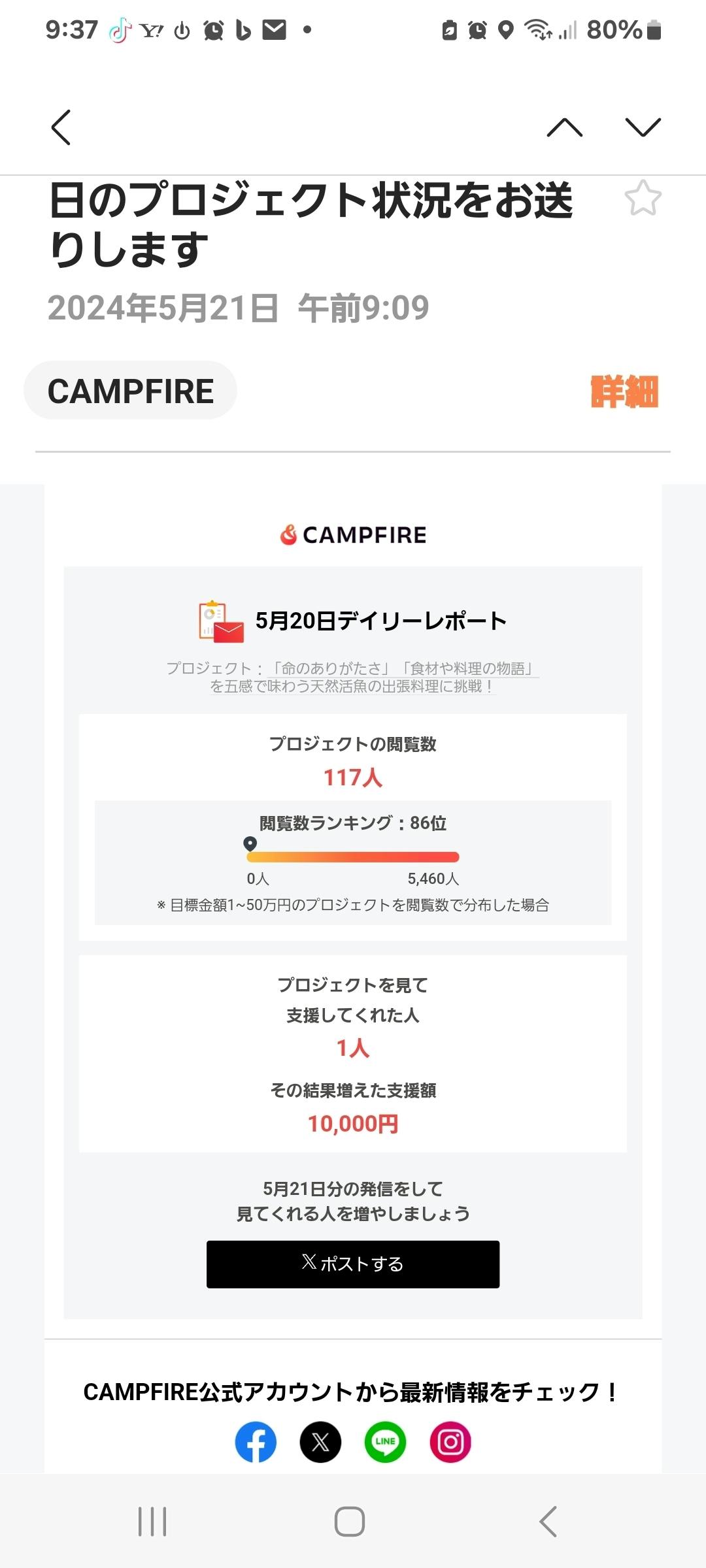Open the underlined project title link
The height and width of the screenshot is (1568, 706).
click(x=352, y=677)
